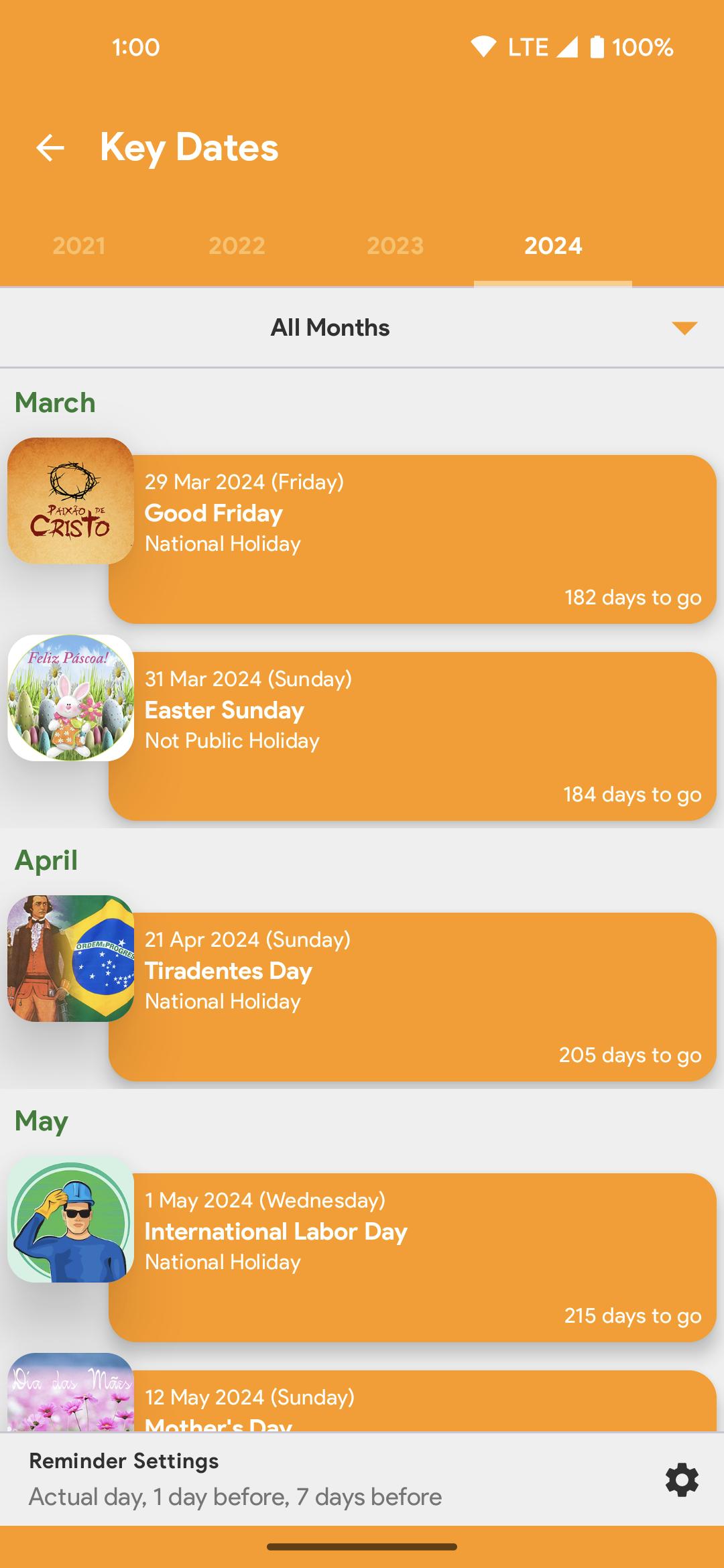Open International Labor Day card

click(x=412, y=1257)
